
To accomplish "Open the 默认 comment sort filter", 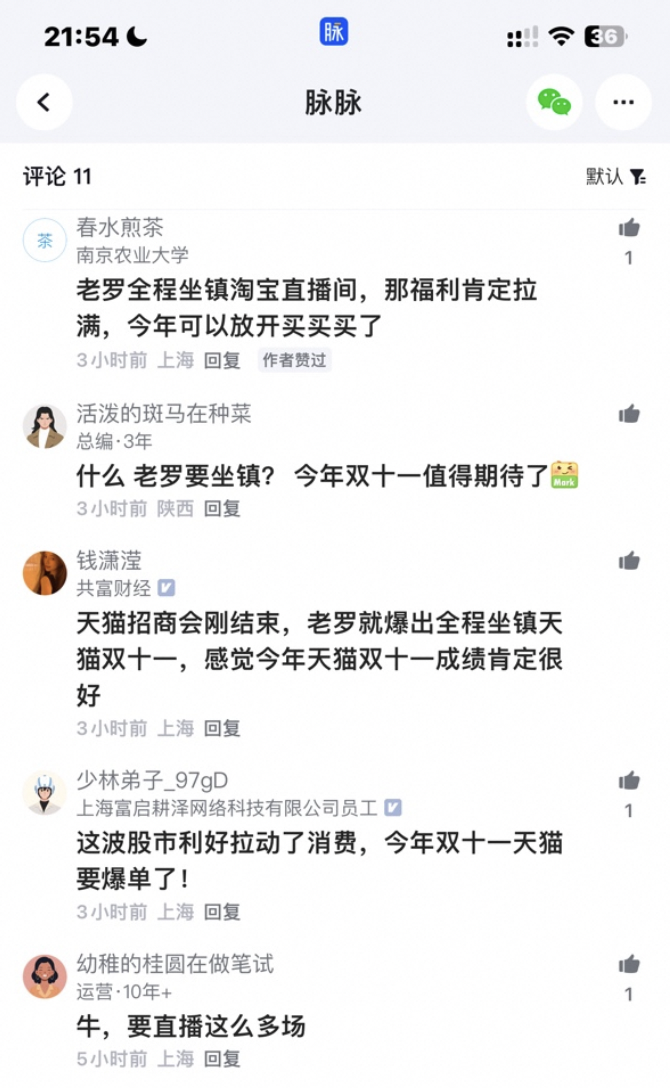I will [616, 177].
